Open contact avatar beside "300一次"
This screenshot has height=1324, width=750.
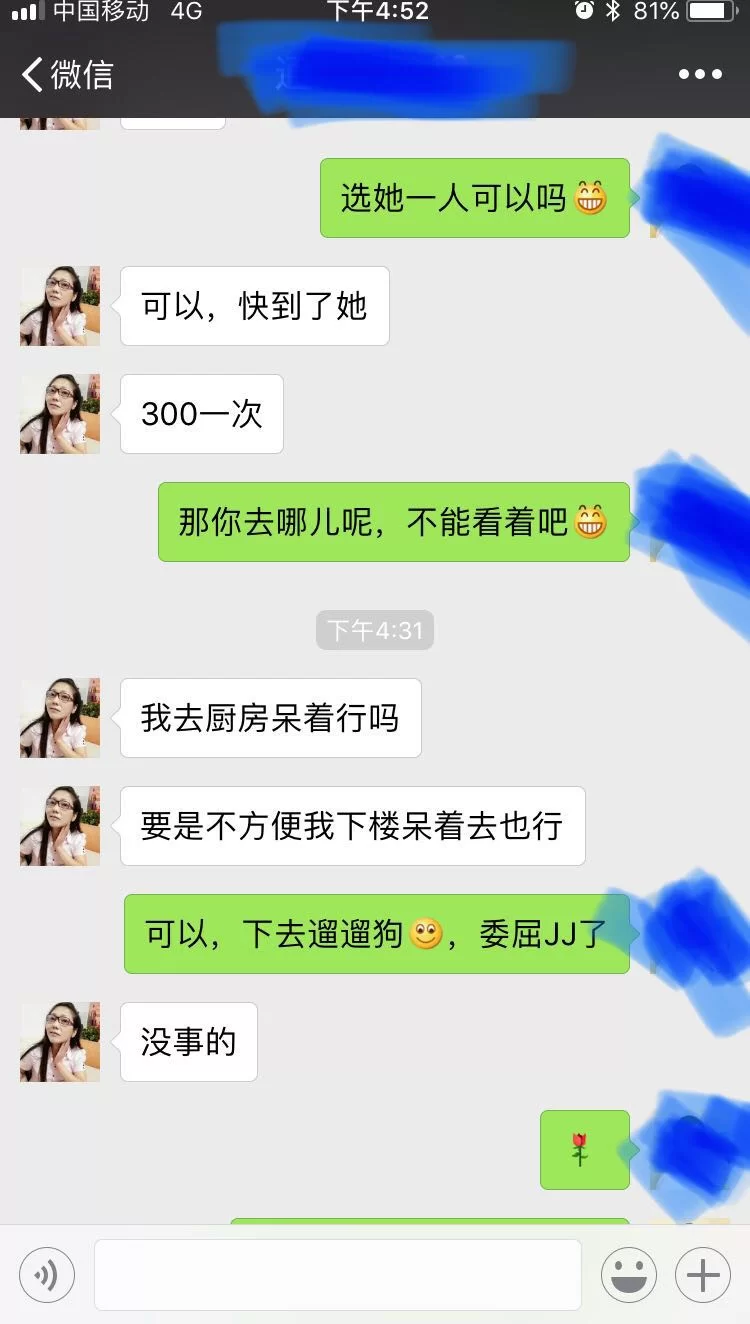point(60,414)
